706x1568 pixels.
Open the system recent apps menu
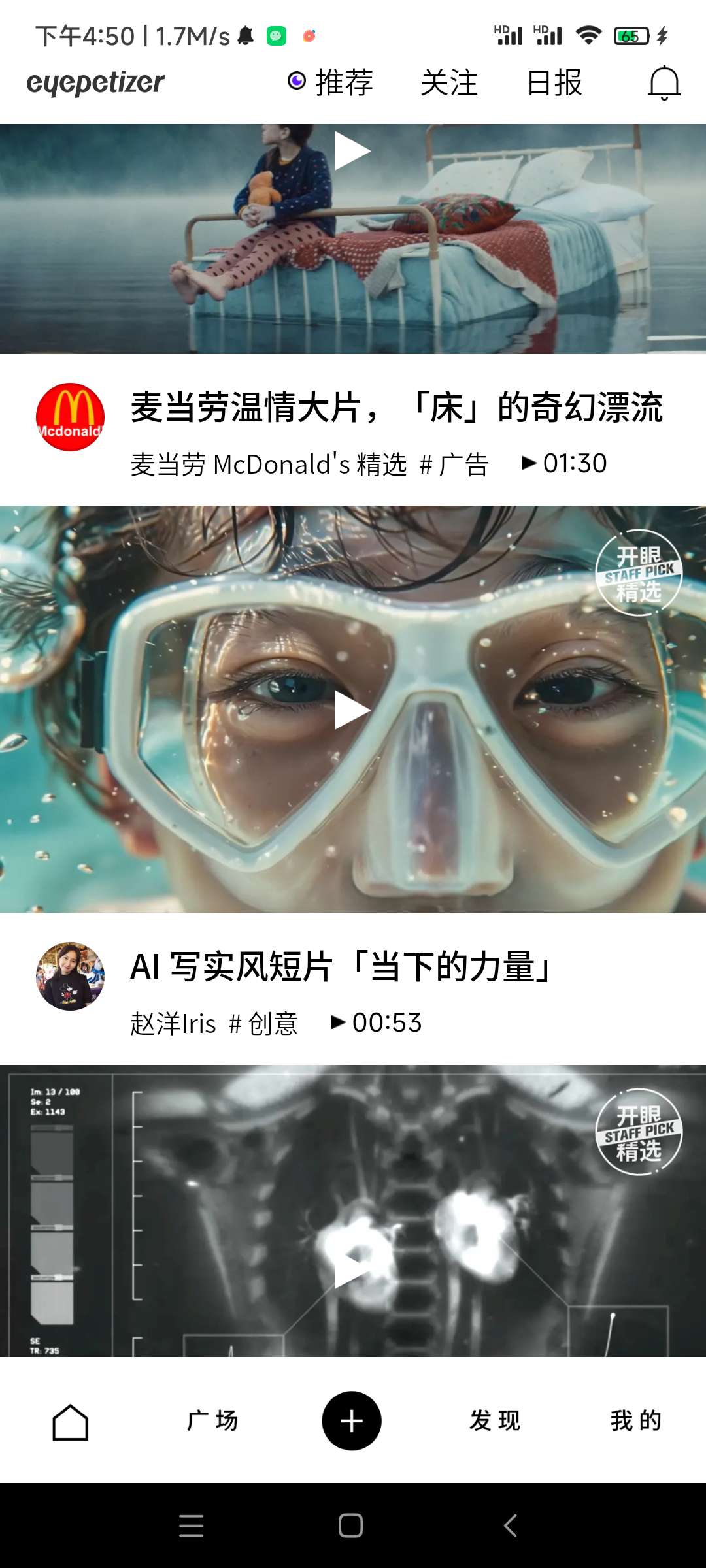(192, 1526)
